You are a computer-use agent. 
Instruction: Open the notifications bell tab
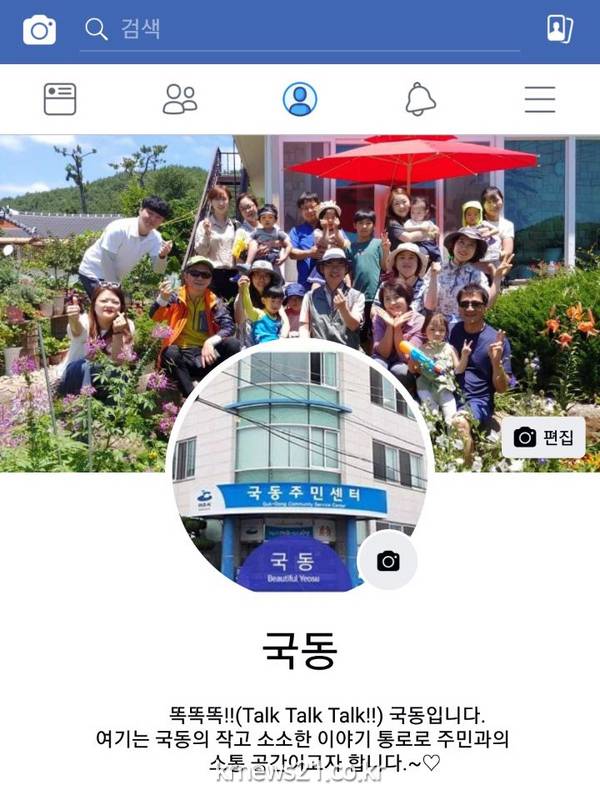(x=420, y=99)
